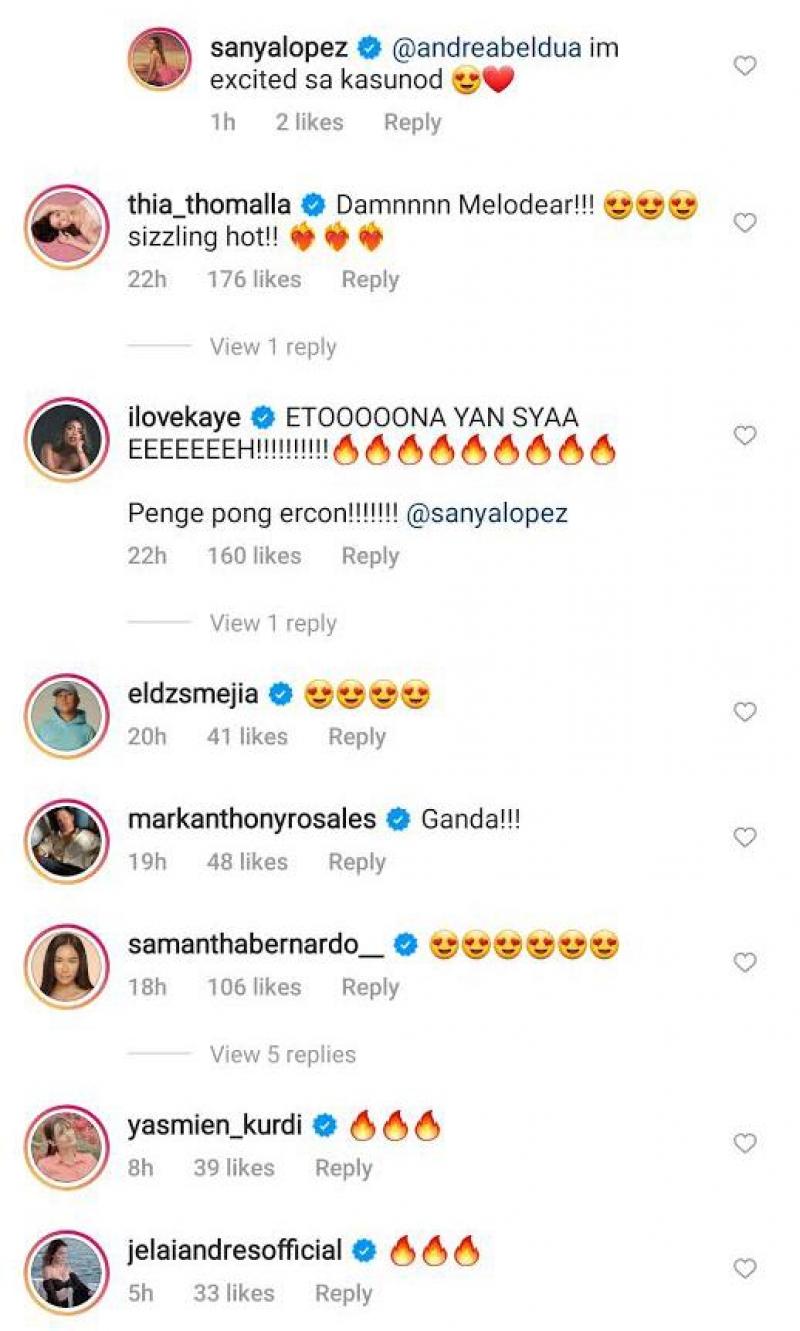The height and width of the screenshot is (1331, 800).
Task: Reply to yasmien_kurdi's comment
Action: tap(343, 1168)
